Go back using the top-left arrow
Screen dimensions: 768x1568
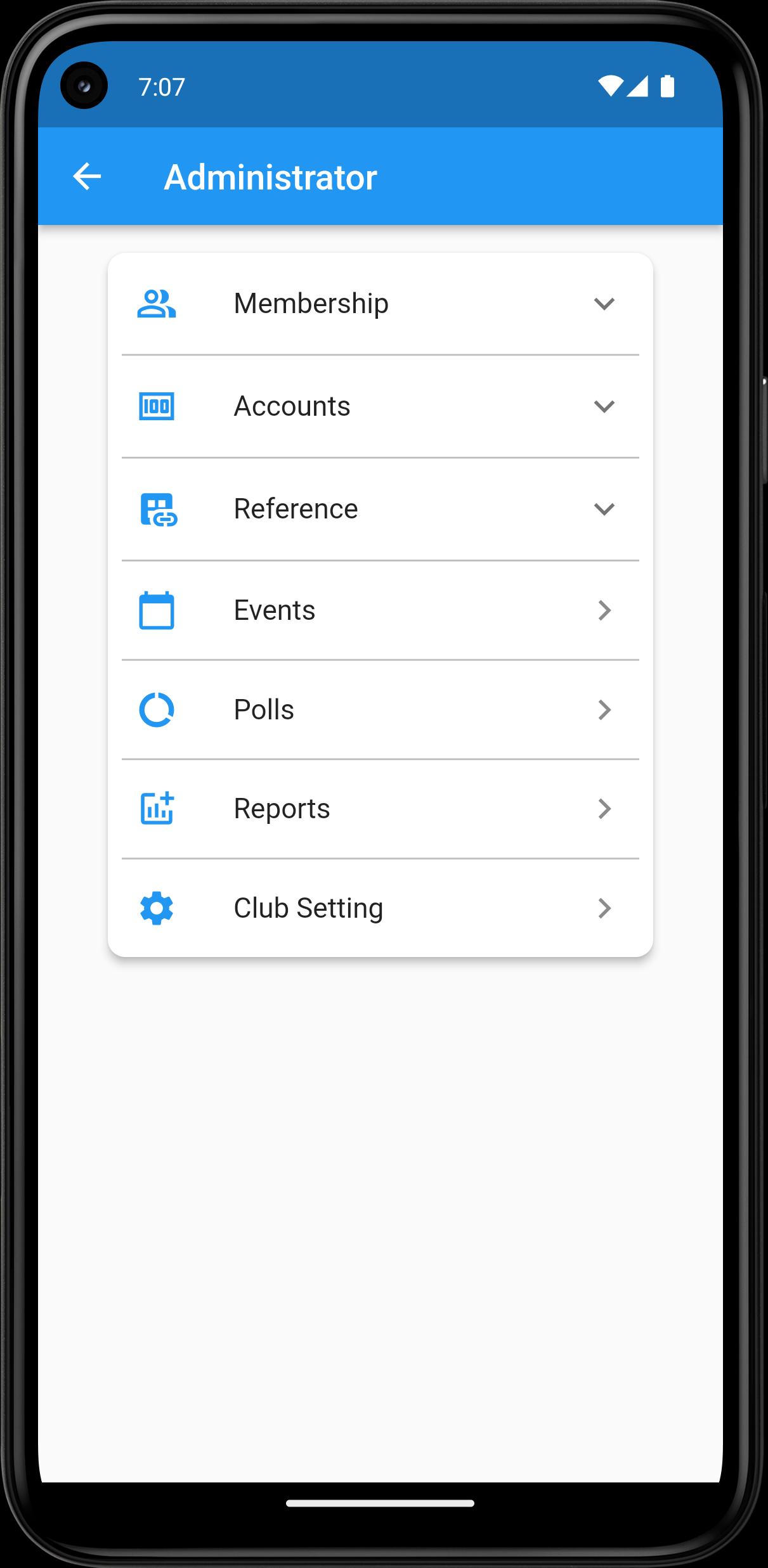click(x=87, y=177)
